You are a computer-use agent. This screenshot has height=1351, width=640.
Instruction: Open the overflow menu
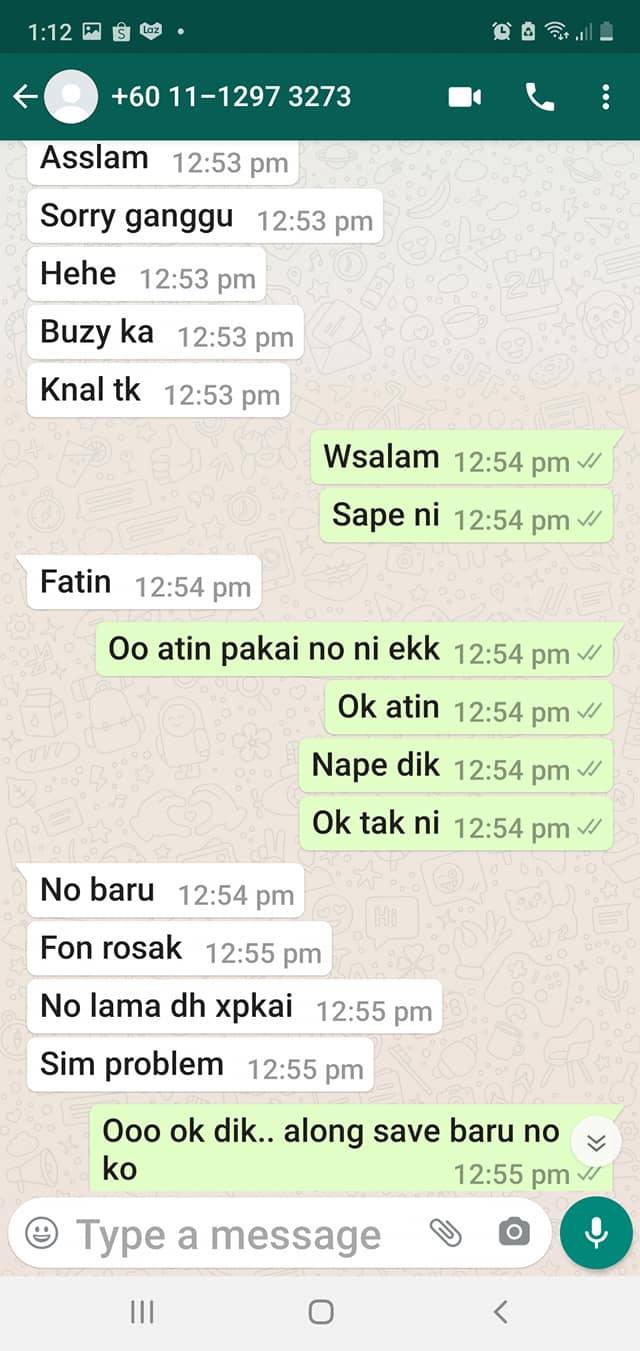[x=606, y=97]
